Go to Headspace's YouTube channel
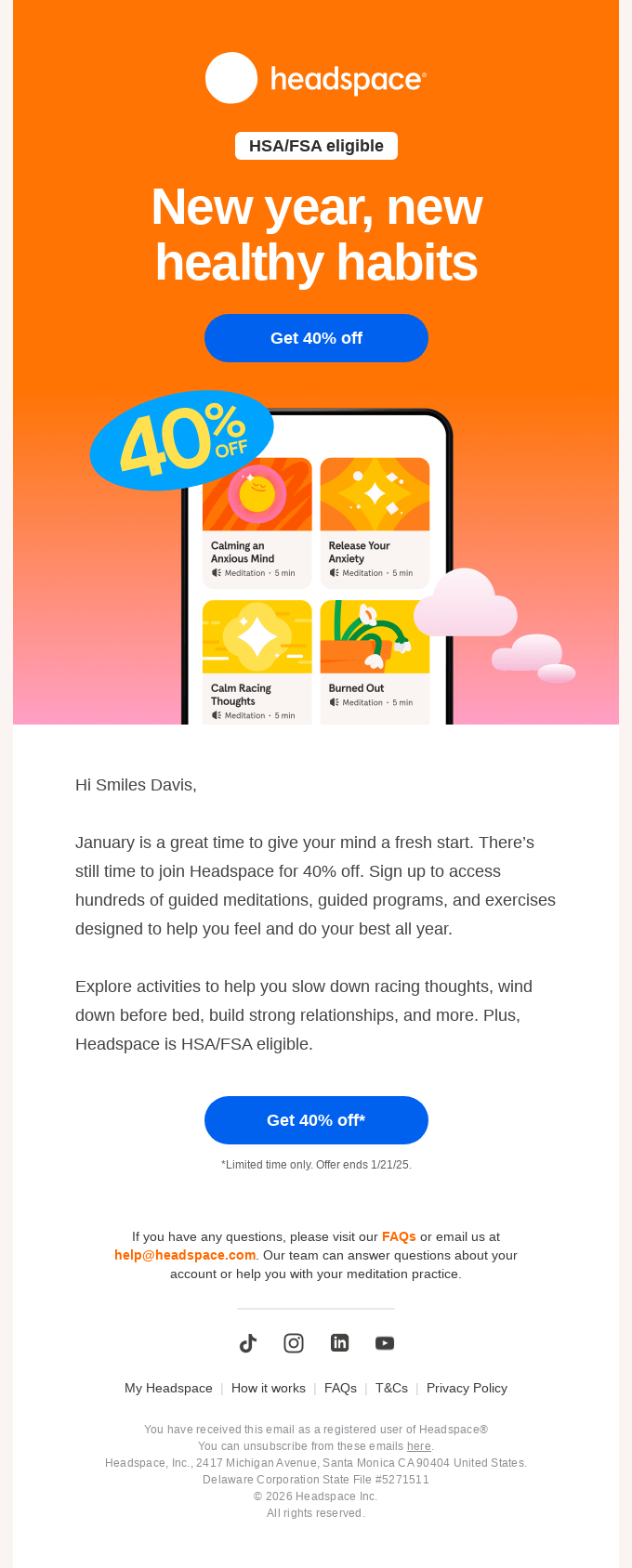632x1568 pixels. [385, 1343]
